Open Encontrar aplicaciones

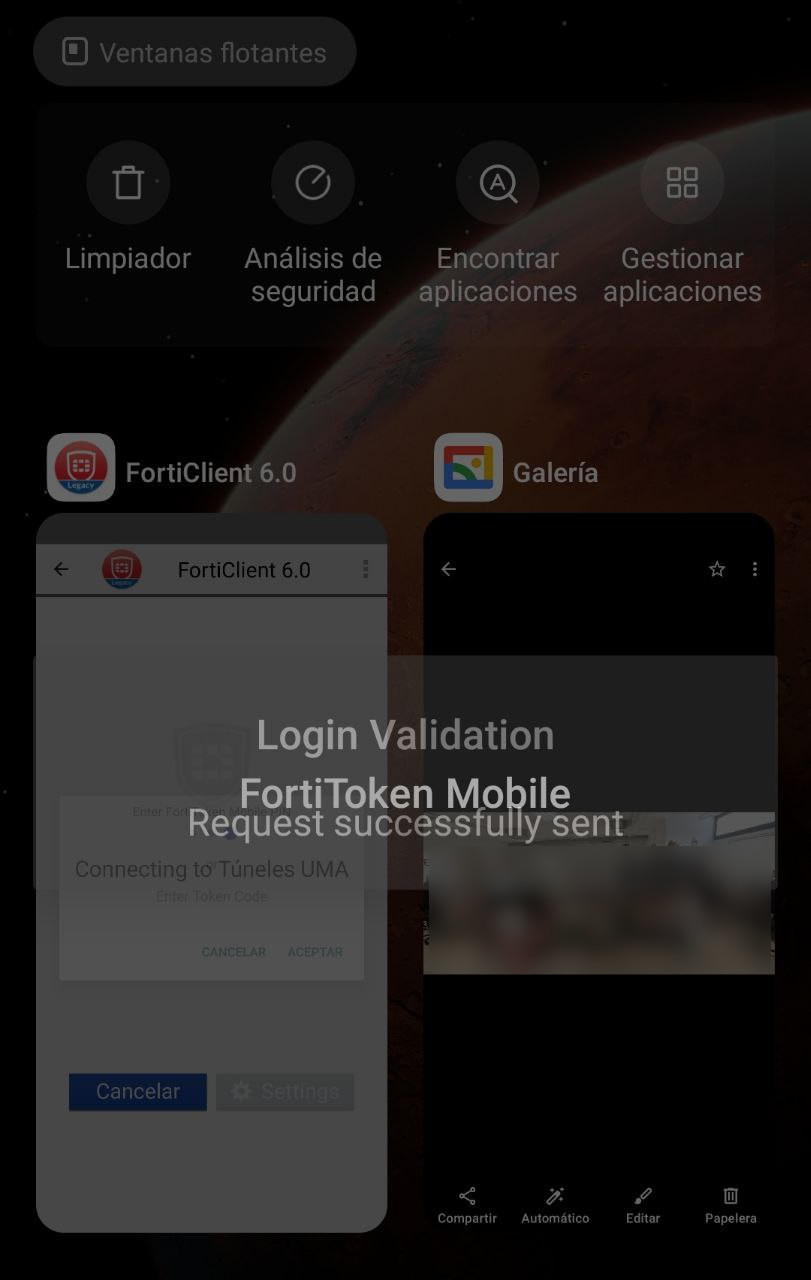tap(497, 183)
